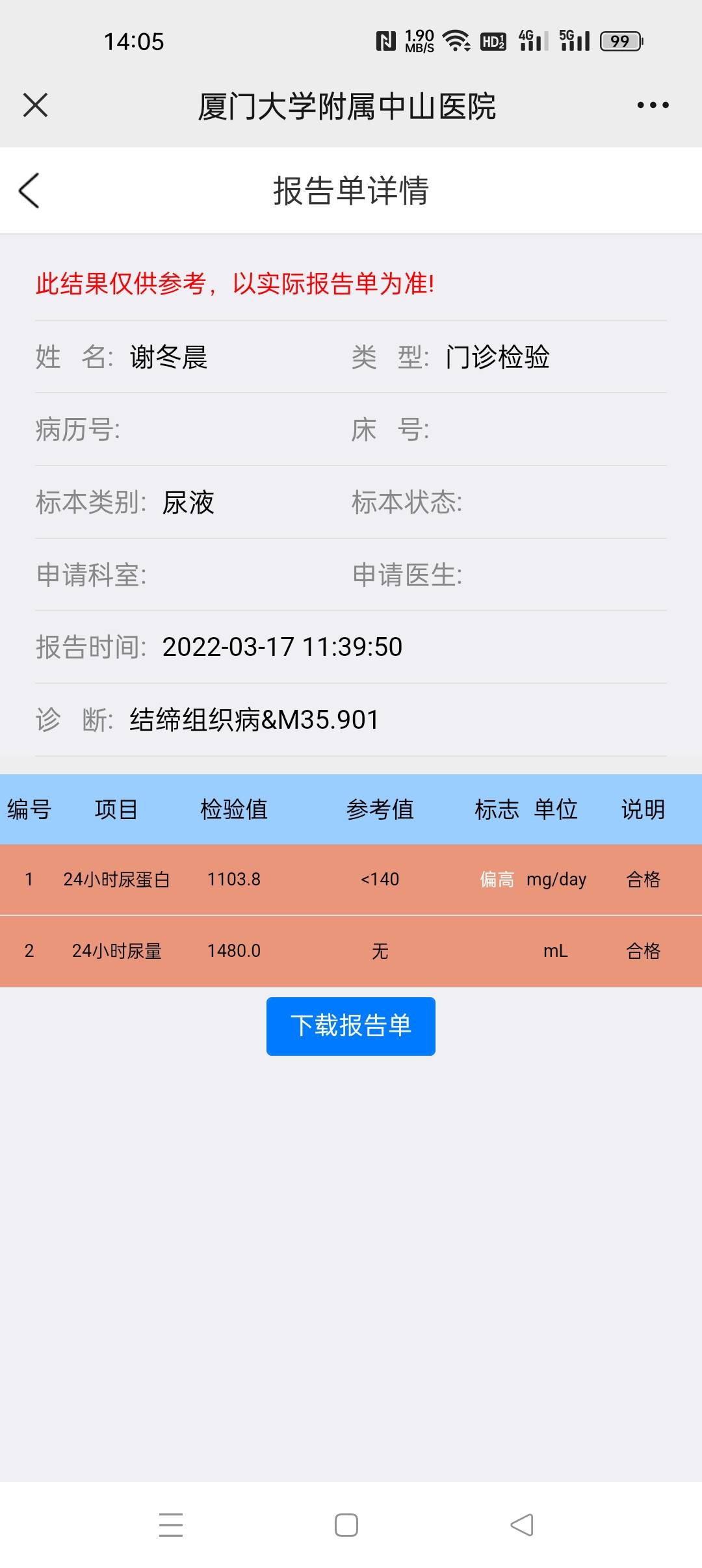The image size is (702, 1568).
Task: Tap the back arrow beside 报告单详情
Action: coord(29,190)
